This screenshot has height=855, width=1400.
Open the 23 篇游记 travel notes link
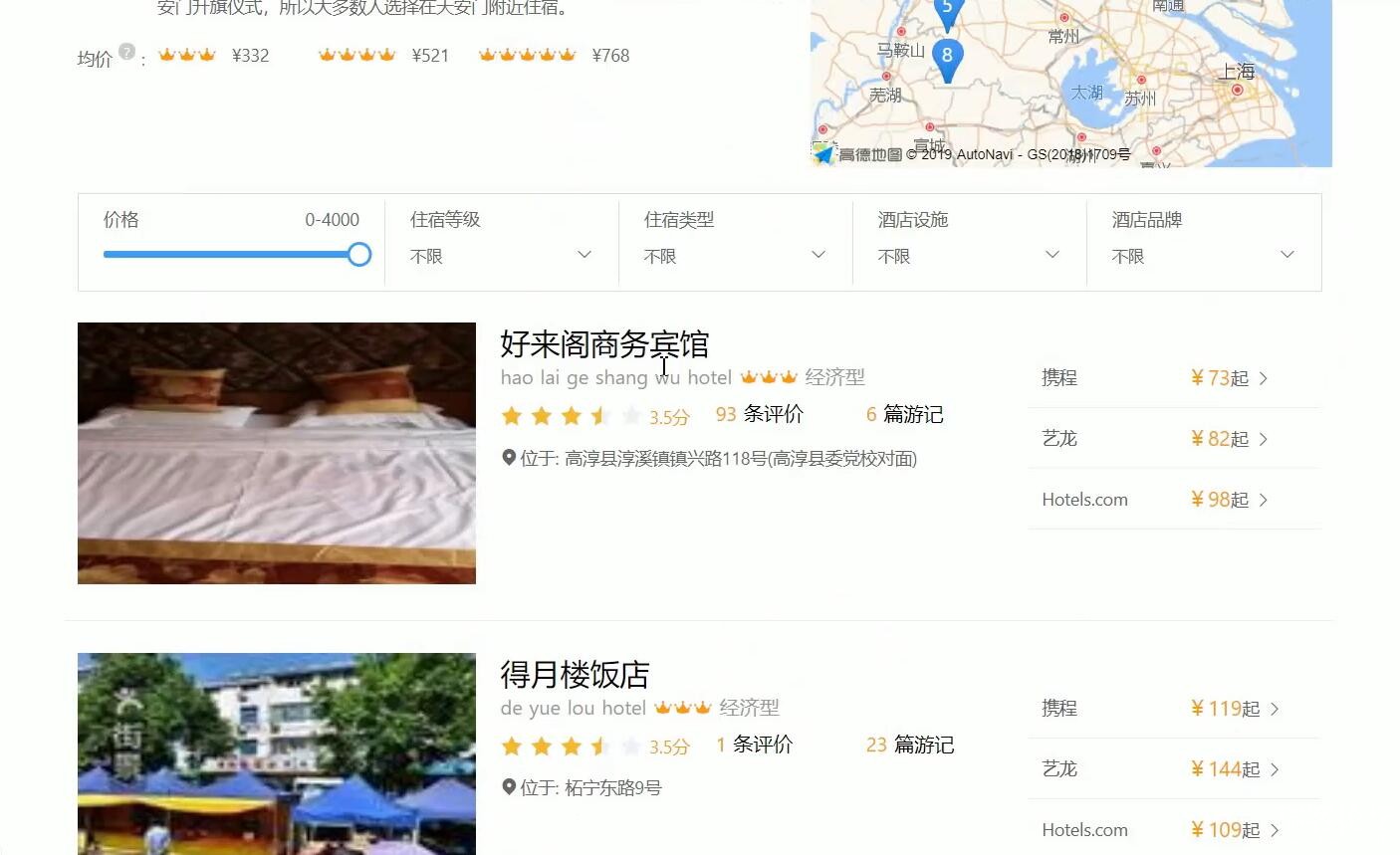pyautogui.click(x=909, y=745)
